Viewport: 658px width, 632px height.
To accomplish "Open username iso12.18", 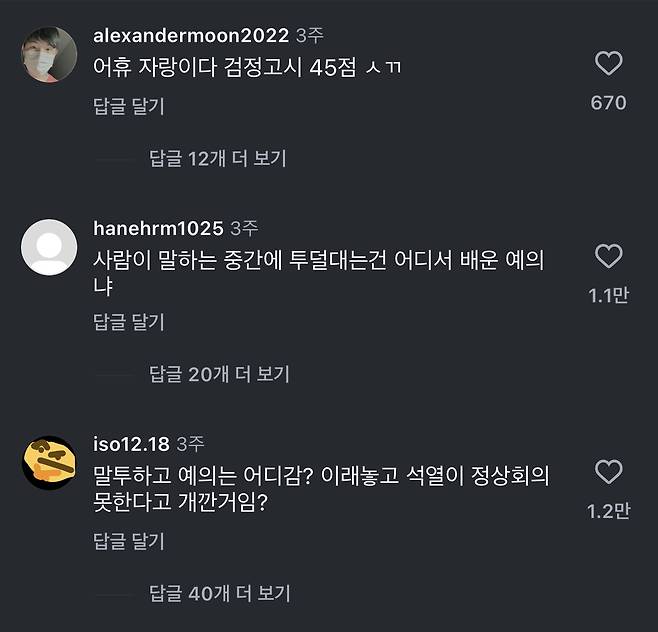I will coord(131,444).
